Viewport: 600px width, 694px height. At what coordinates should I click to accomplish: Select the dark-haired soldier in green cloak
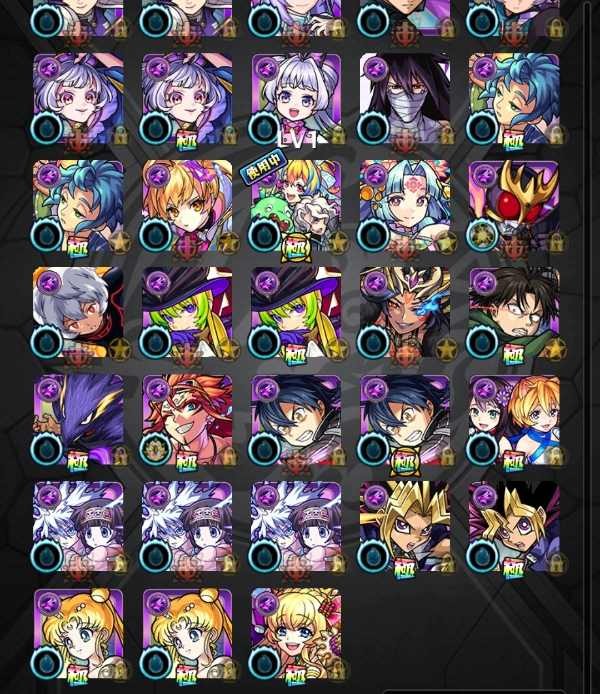[513, 316]
